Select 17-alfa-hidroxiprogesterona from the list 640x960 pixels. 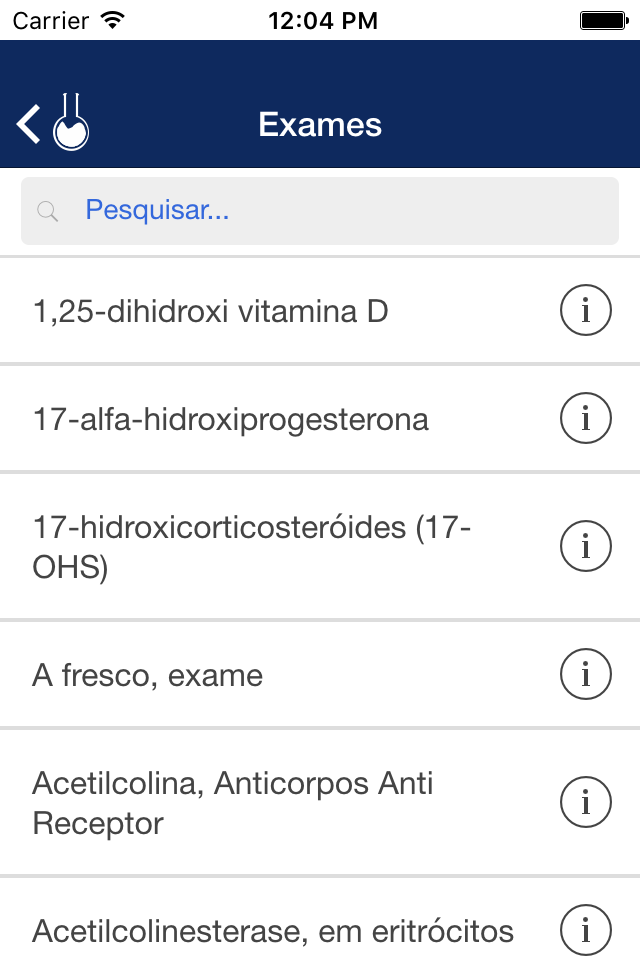pyautogui.click(x=230, y=419)
